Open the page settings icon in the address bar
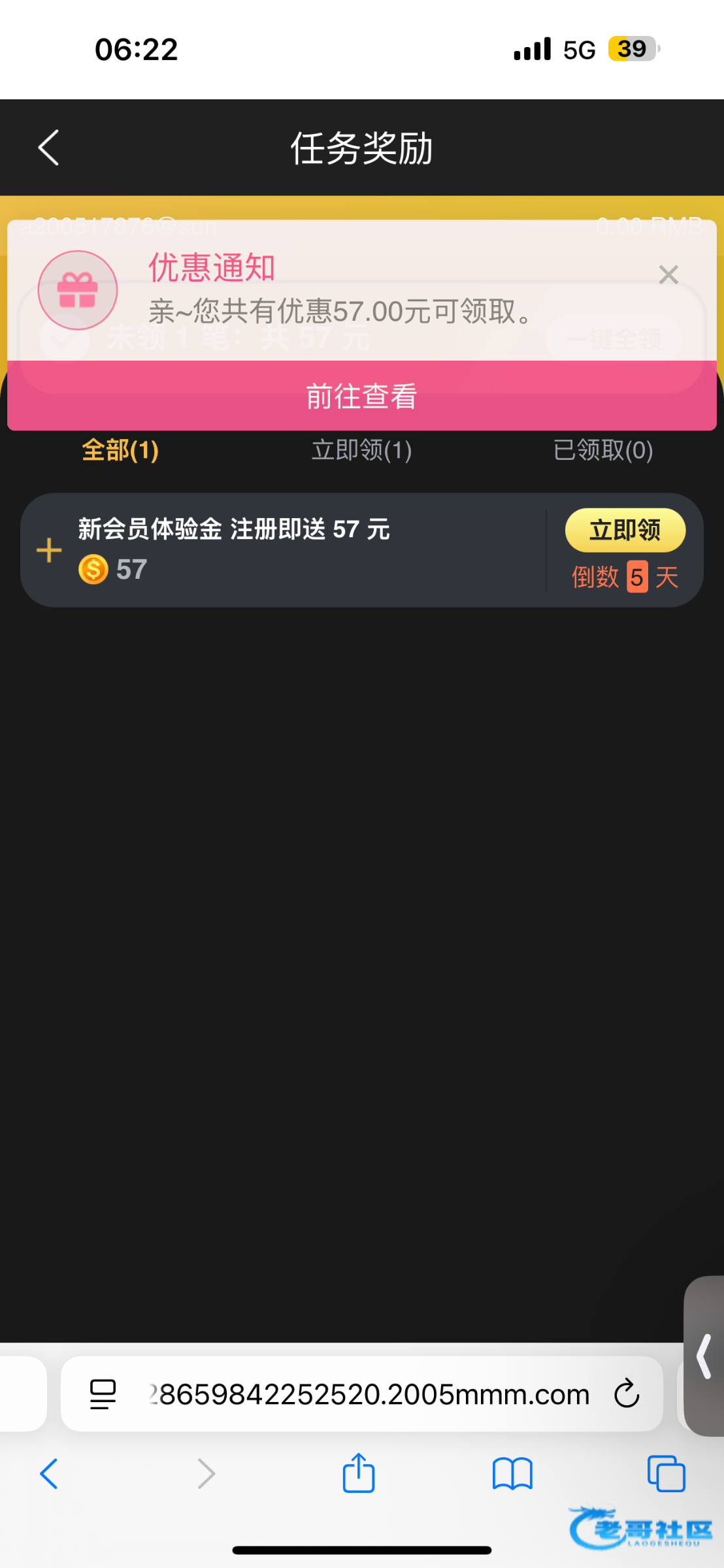The image size is (724, 1568). tap(103, 1394)
